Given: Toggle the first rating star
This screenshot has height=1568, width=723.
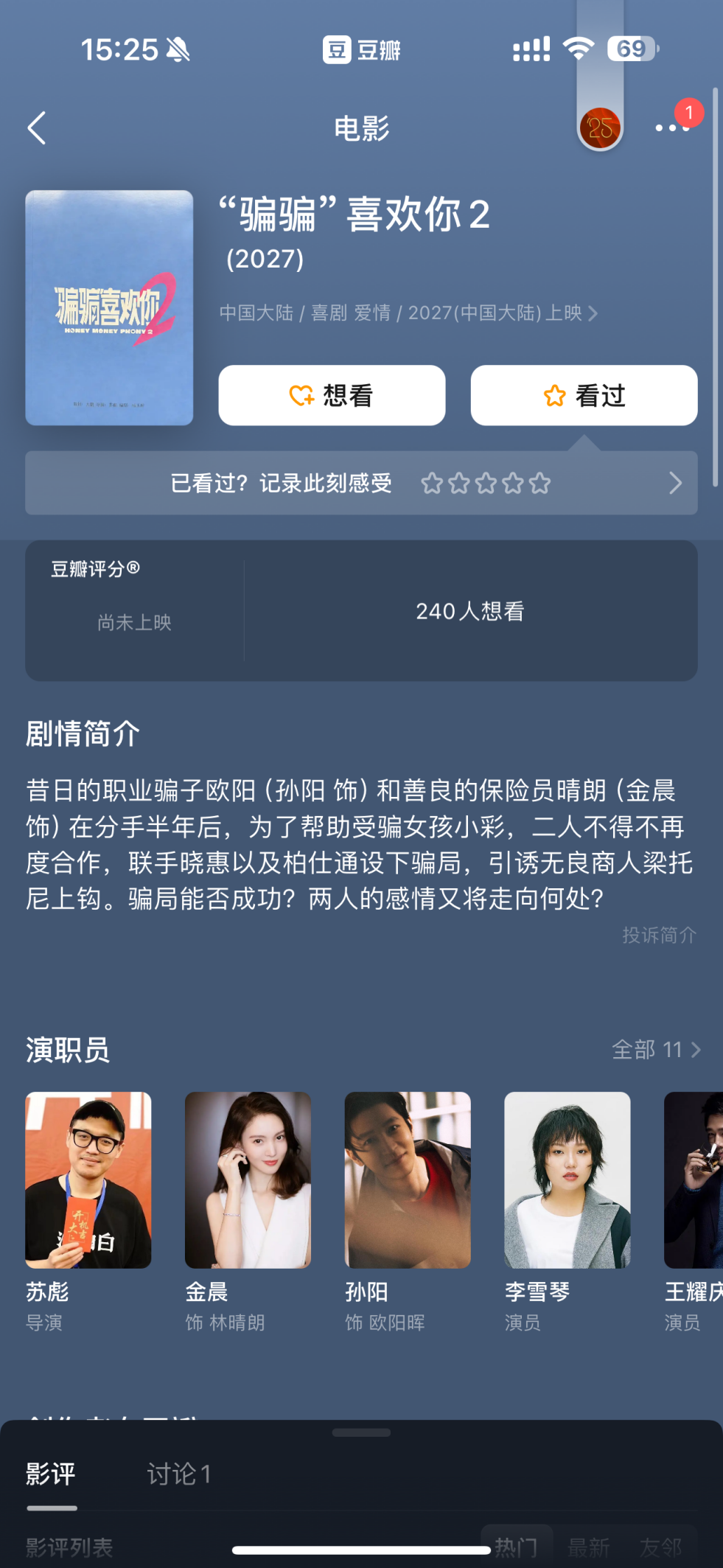Looking at the screenshot, I should (430, 484).
